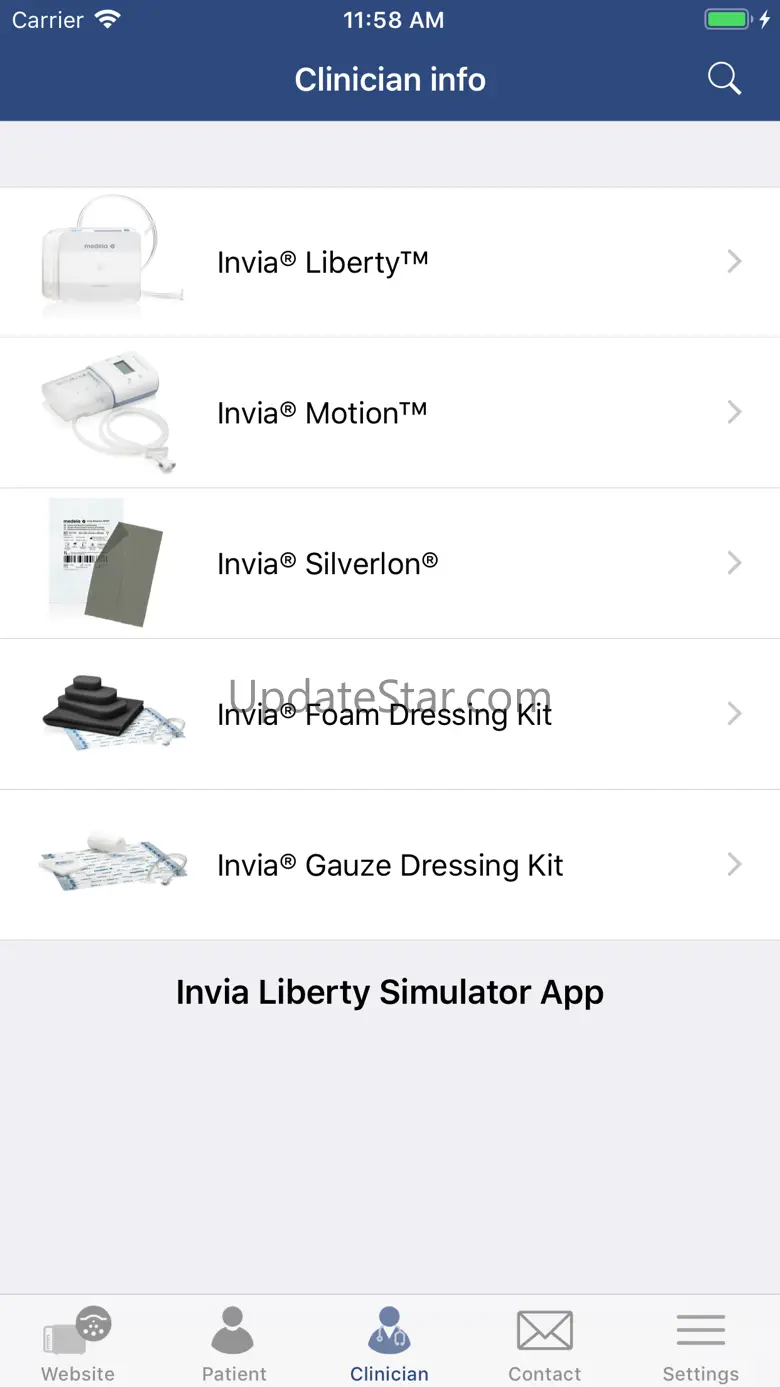Select the Invia Silverlon product
The width and height of the screenshot is (780, 1387).
390,564
